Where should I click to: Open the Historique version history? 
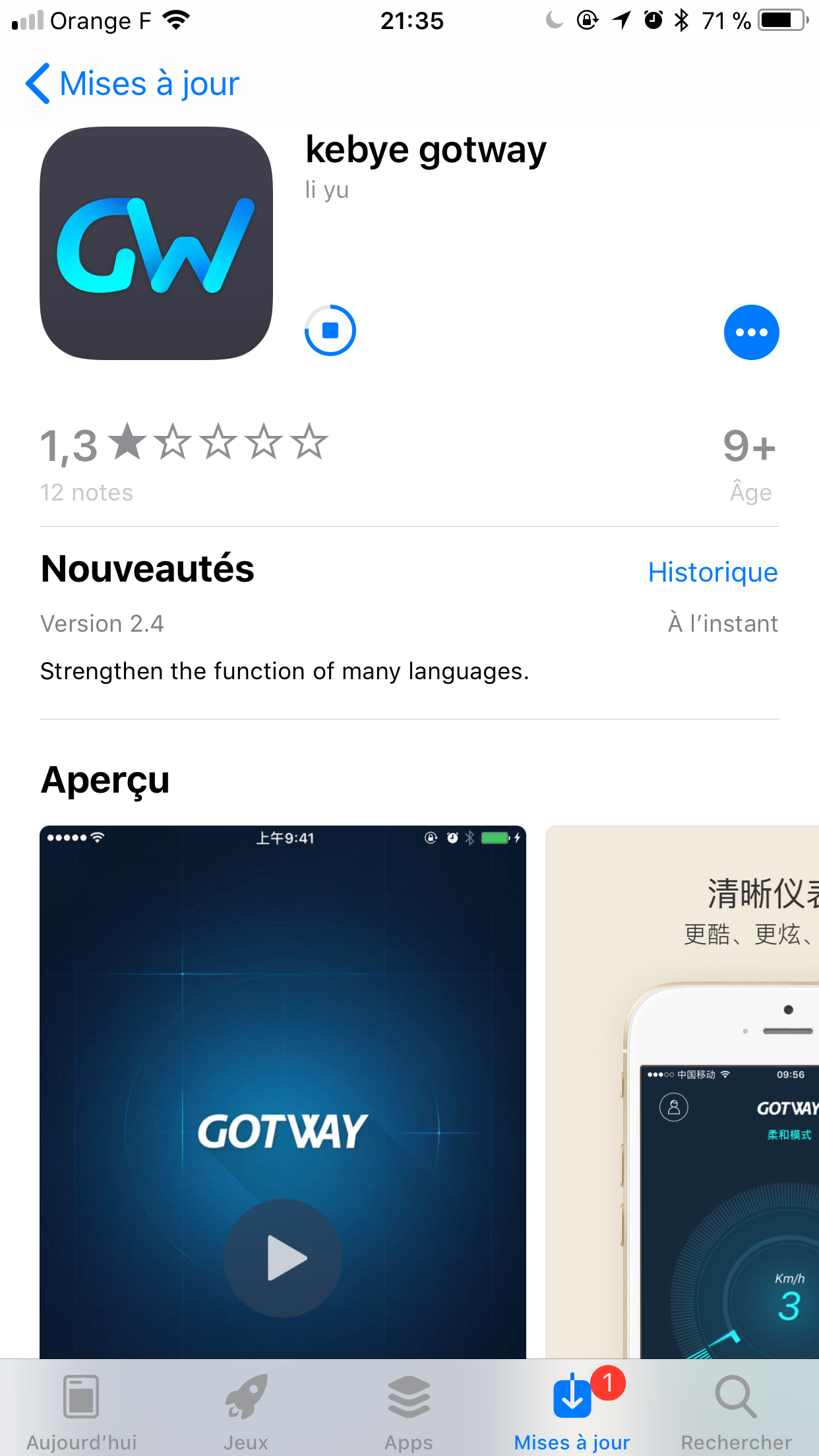[x=713, y=572]
